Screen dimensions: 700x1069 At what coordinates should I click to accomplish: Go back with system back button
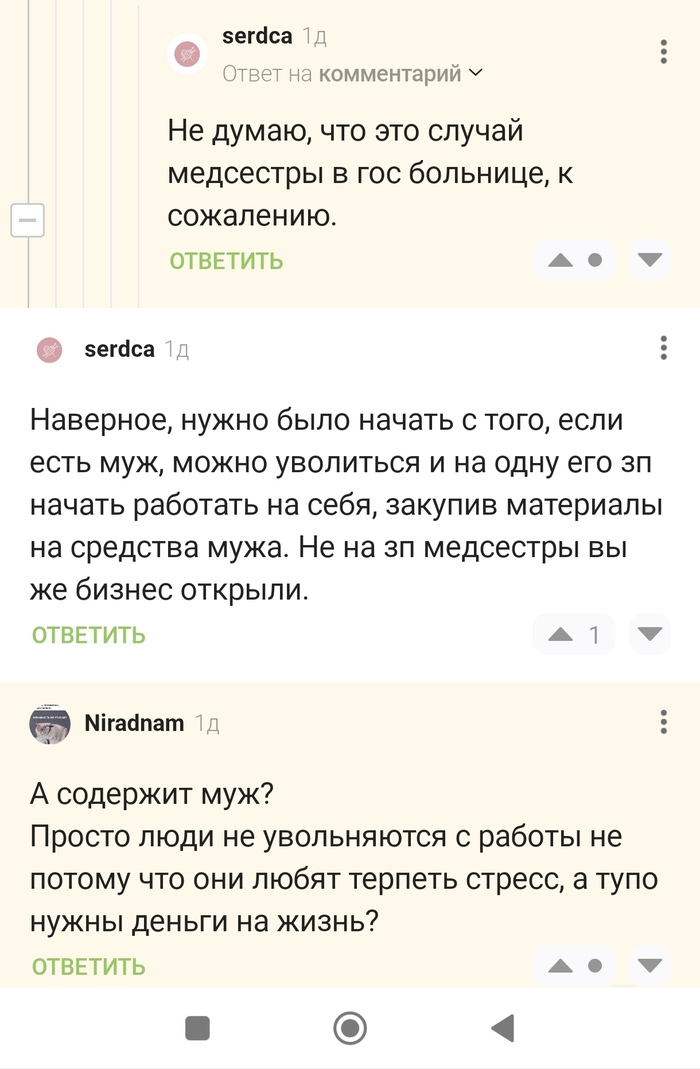(x=503, y=1027)
